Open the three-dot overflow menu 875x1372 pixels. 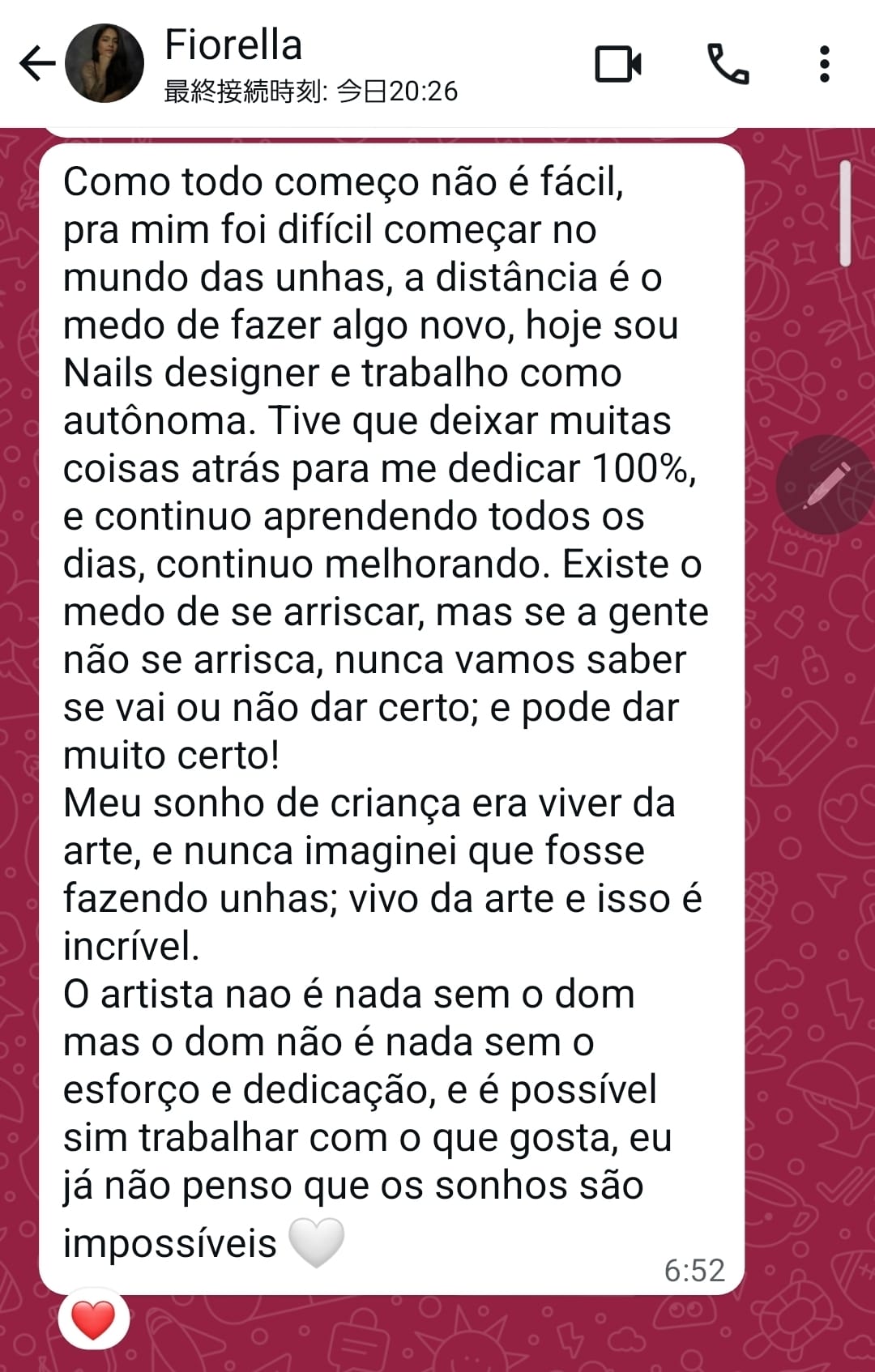click(x=825, y=64)
